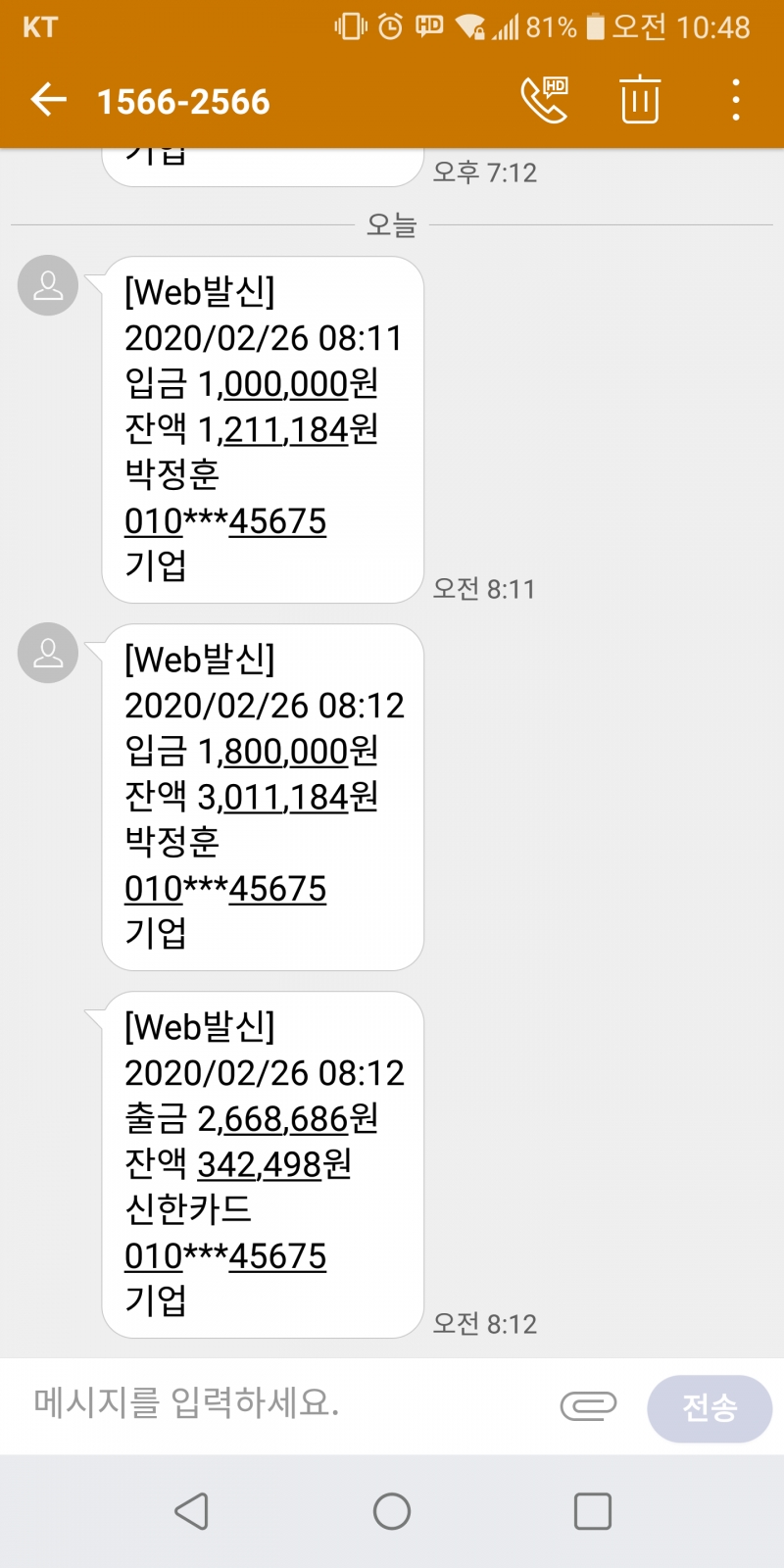This screenshot has width=784, height=1568.
Task: Start an HD call to 1566-2566
Action: point(544,100)
